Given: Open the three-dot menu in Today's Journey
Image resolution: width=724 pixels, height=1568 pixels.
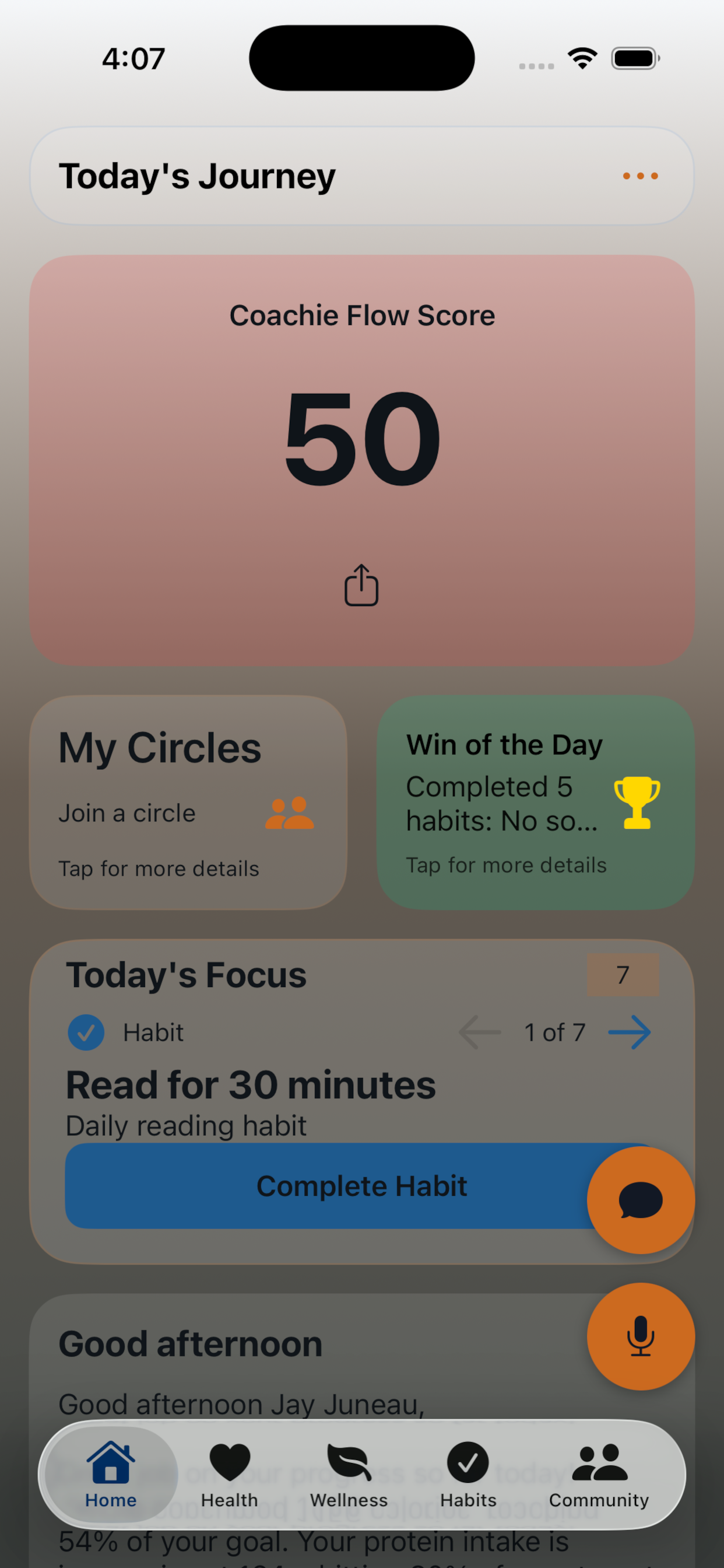Looking at the screenshot, I should coord(640,176).
